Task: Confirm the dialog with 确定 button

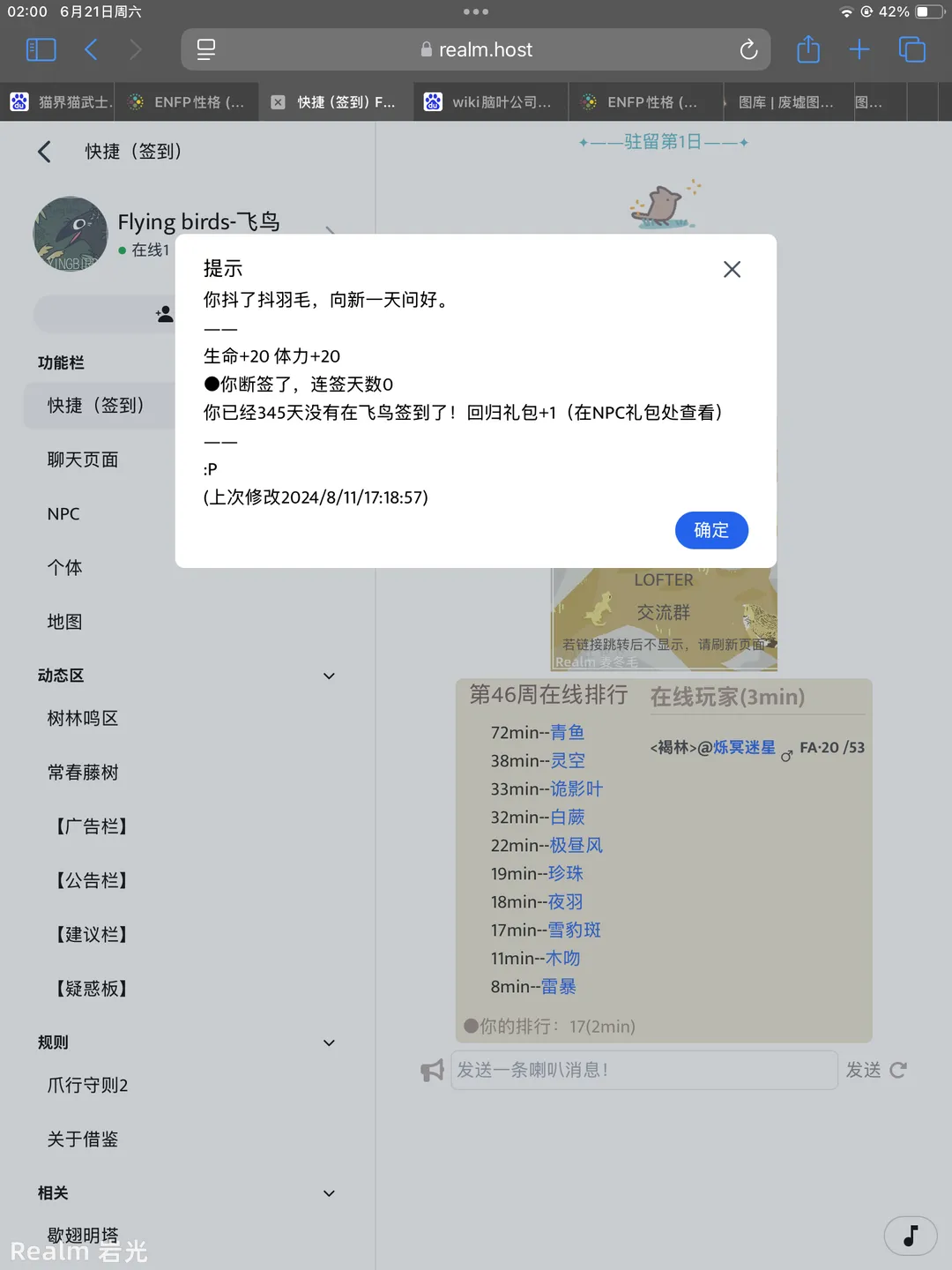Action: tap(711, 530)
